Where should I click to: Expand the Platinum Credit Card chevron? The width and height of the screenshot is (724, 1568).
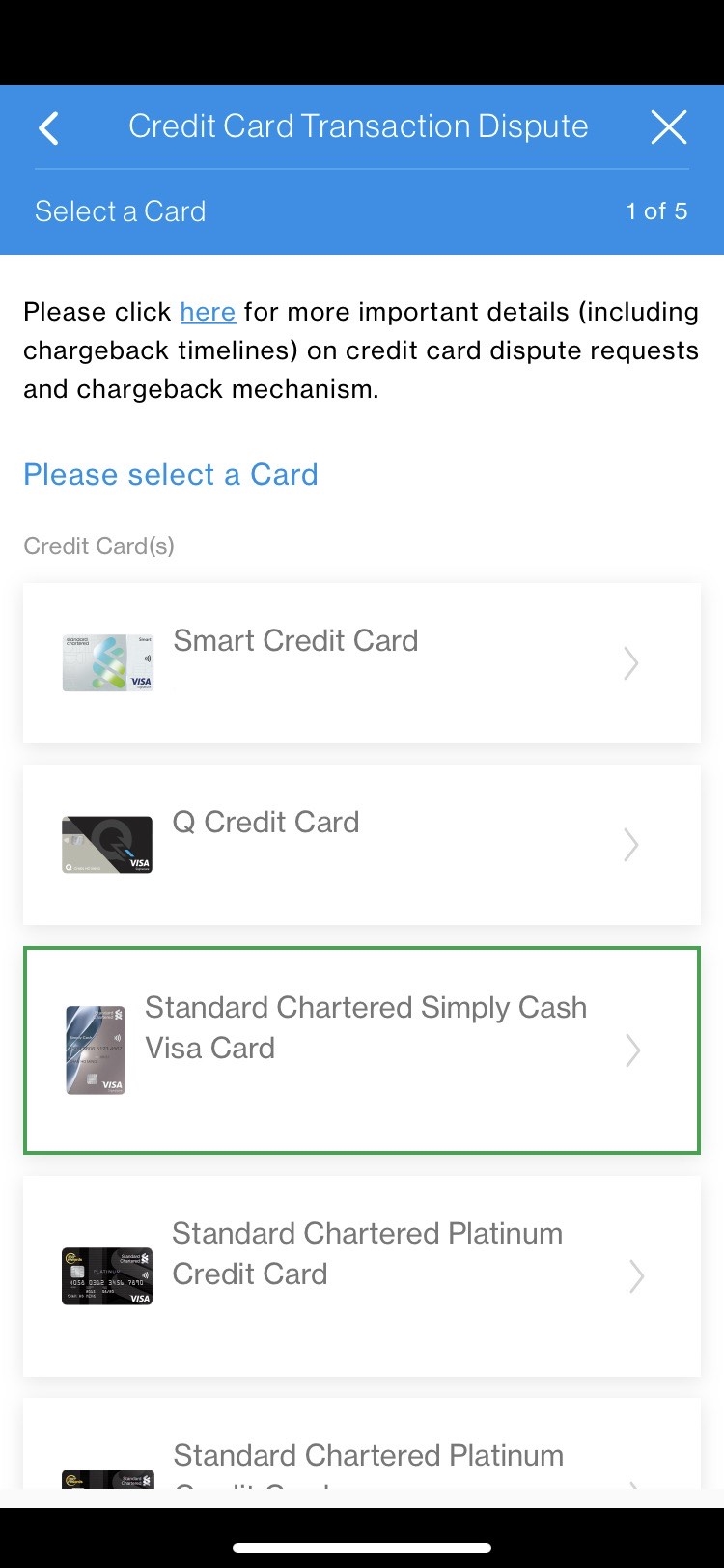[636, 1276]
